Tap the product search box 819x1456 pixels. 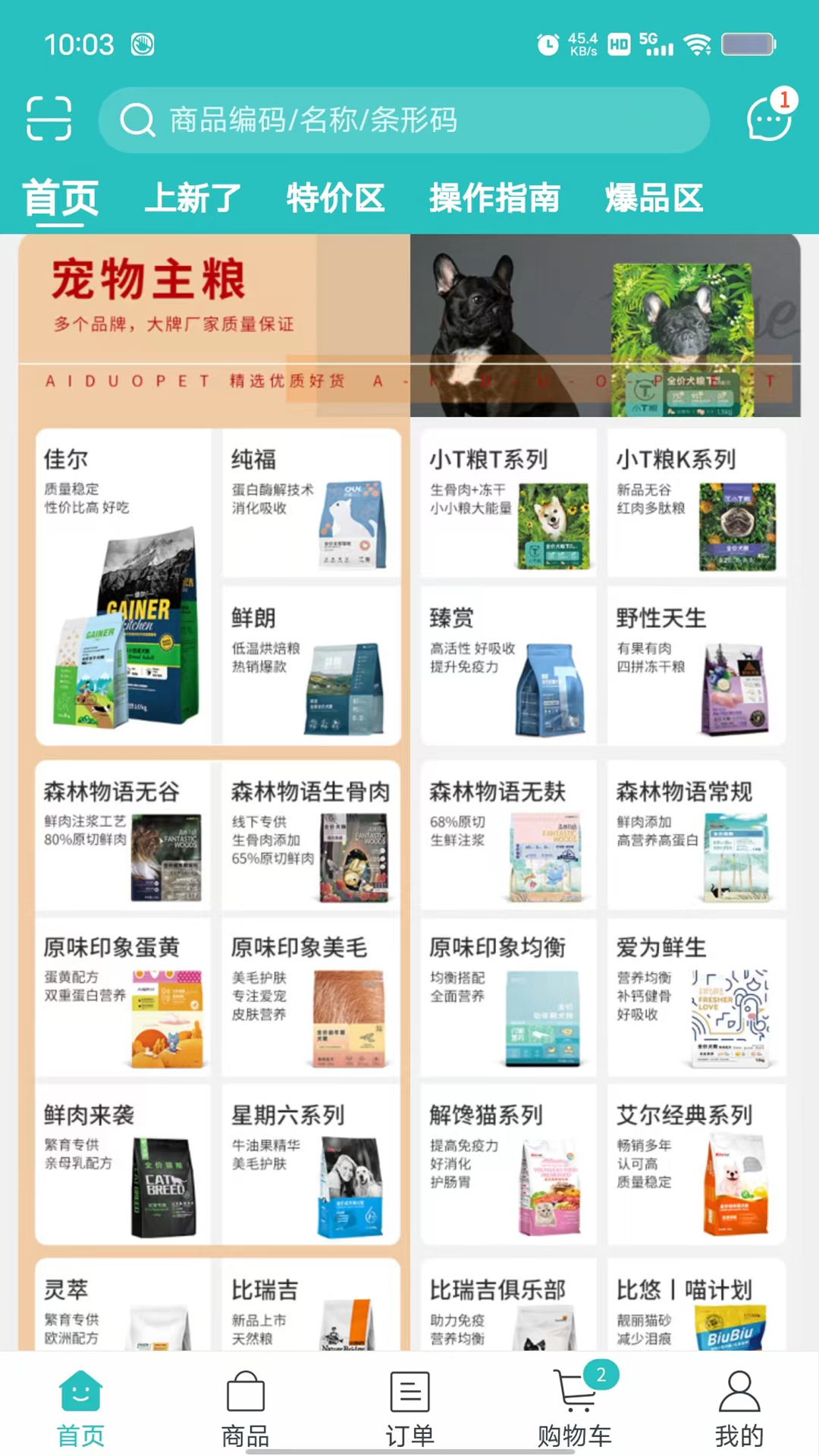tap(403, 120)
